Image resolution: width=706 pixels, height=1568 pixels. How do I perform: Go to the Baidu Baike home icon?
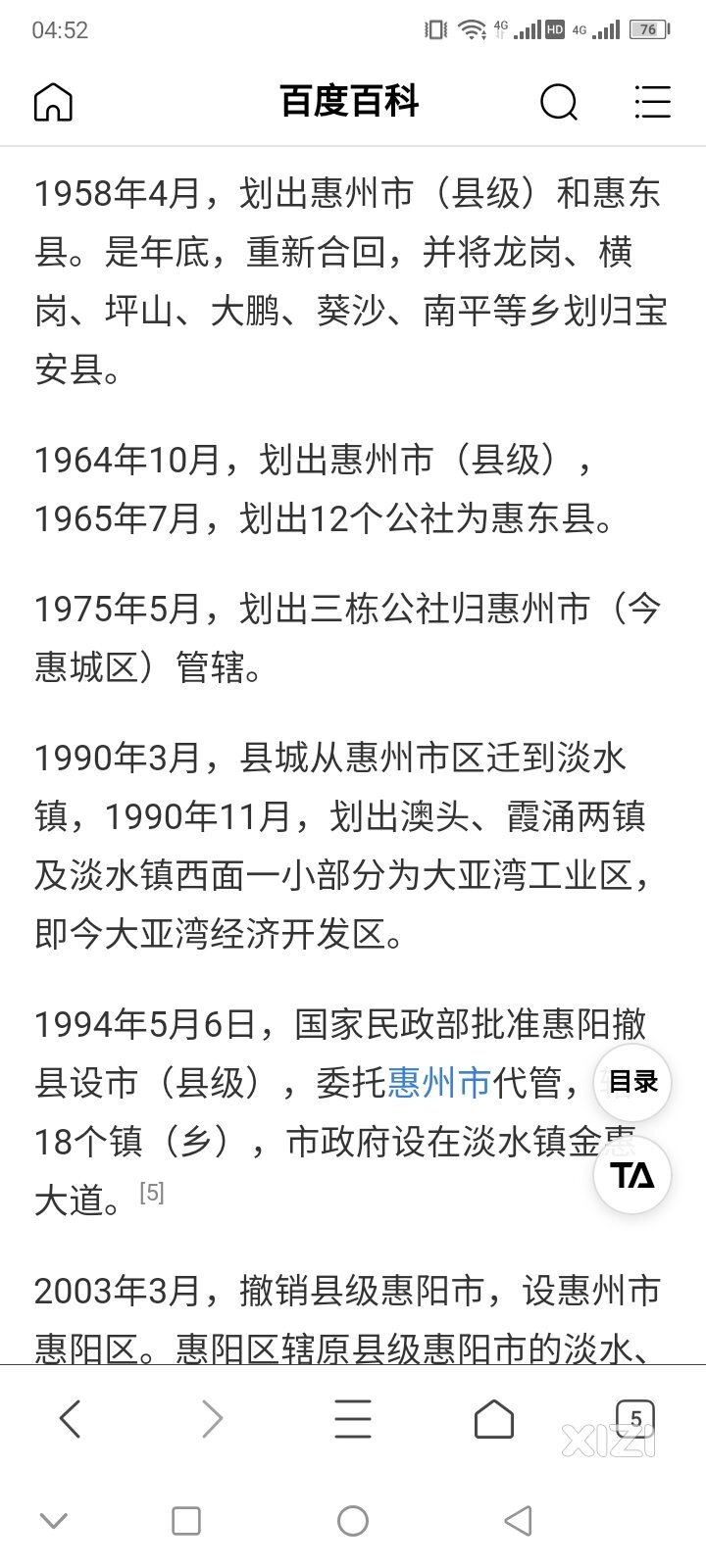(53, 101)
